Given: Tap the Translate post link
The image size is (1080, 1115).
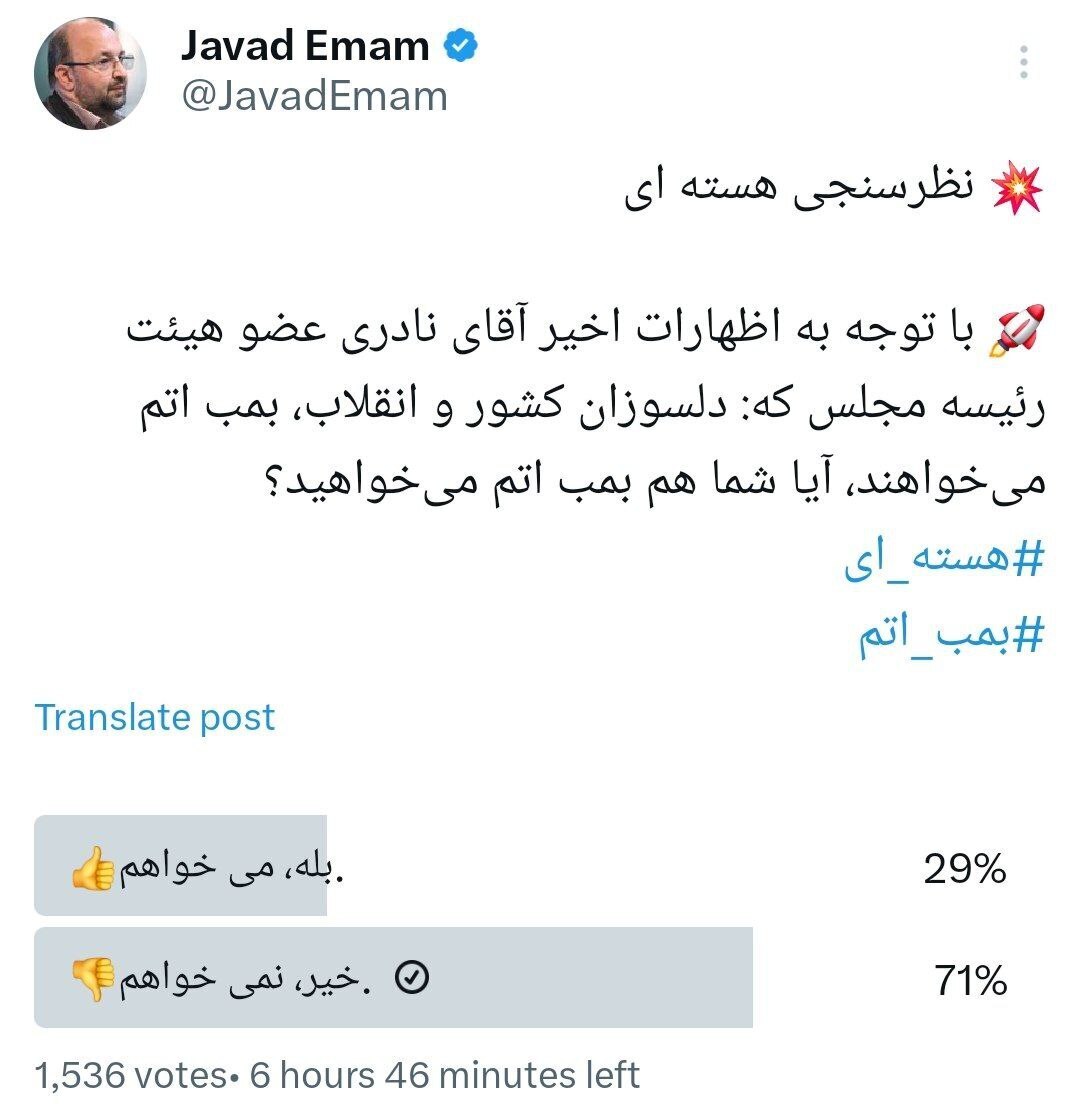Looking at the screenshot, I should pos(155,717).
